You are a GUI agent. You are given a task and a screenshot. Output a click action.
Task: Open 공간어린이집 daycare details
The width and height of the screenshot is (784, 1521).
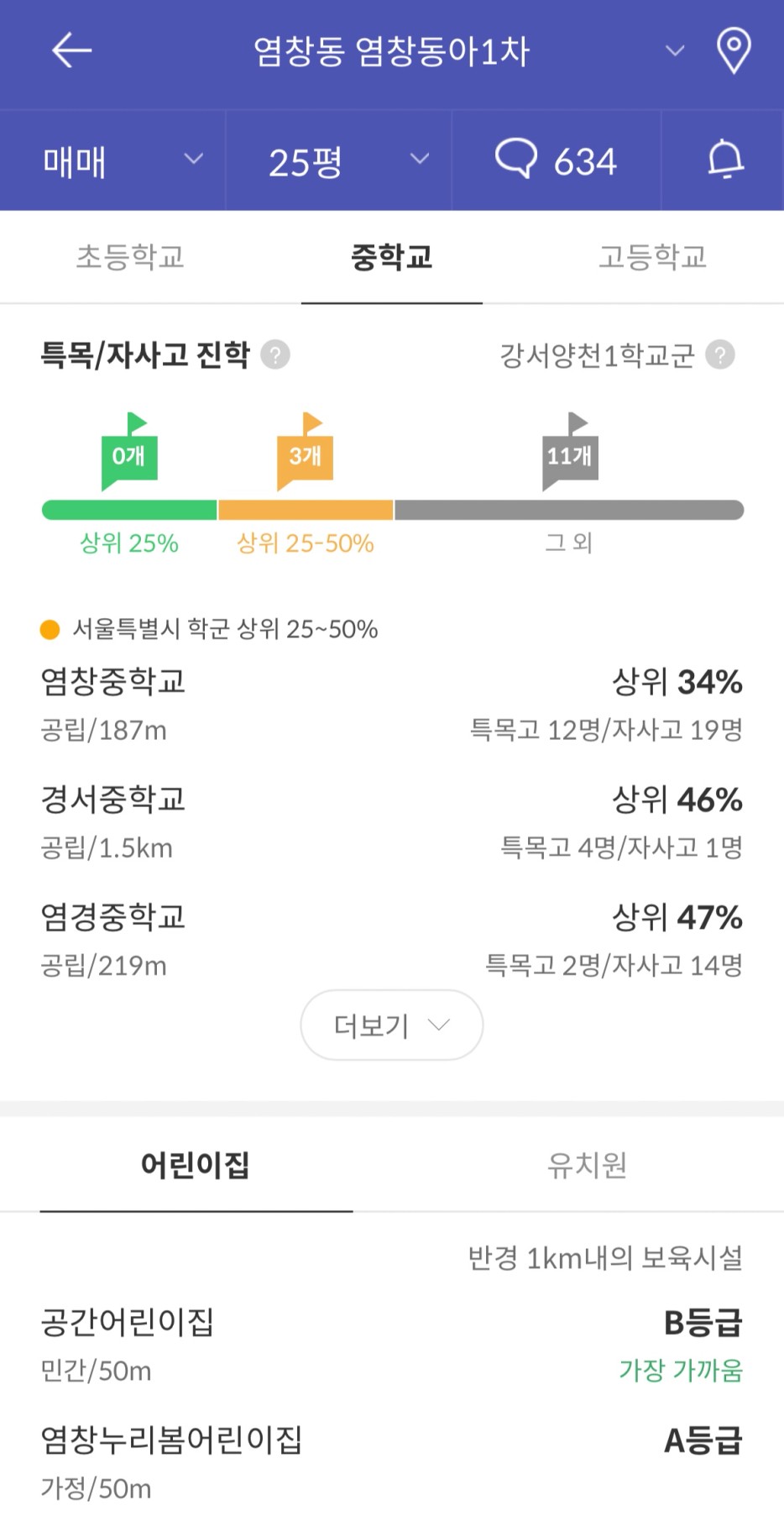tap(392, 1345)
